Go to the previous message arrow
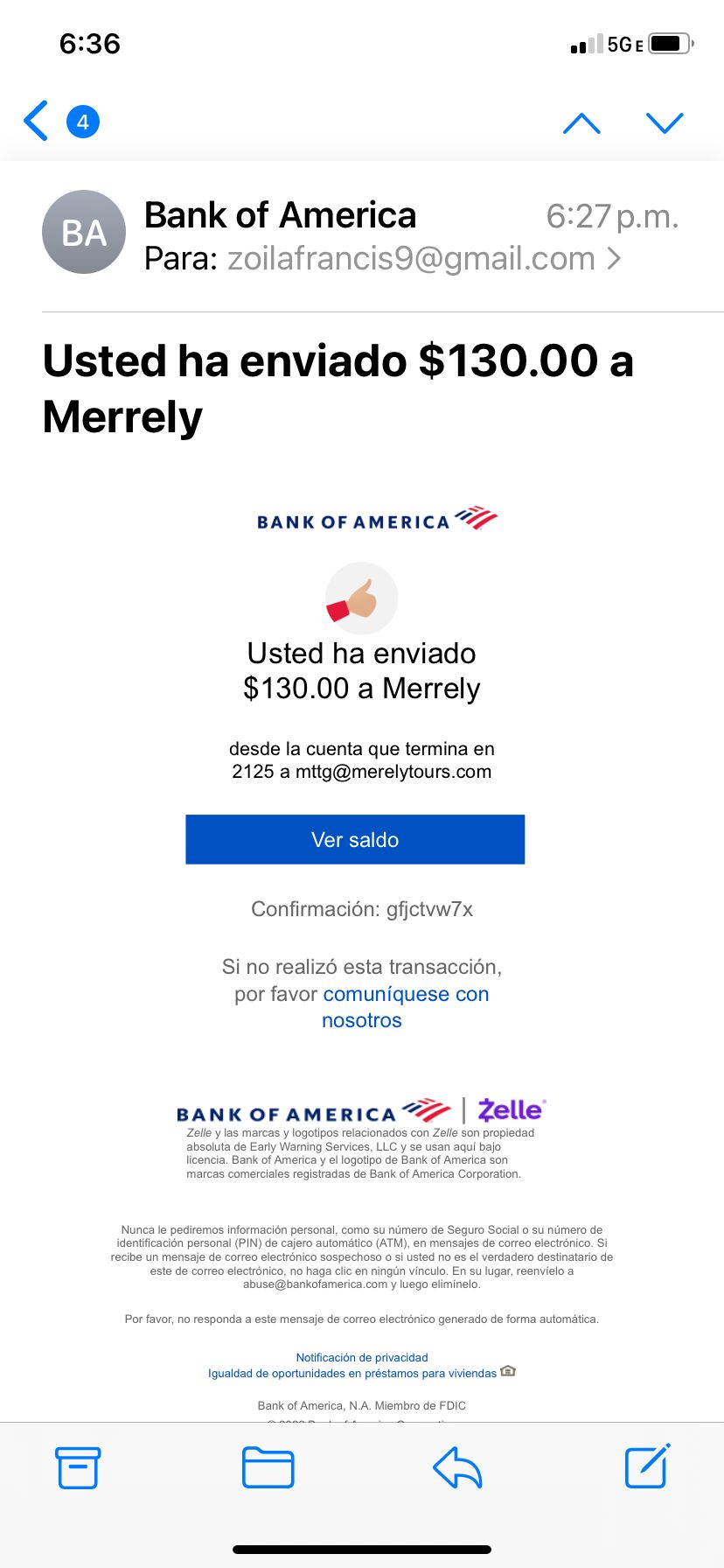Image resolution: width=724 pixels, height=1568 pixels. 581,122
